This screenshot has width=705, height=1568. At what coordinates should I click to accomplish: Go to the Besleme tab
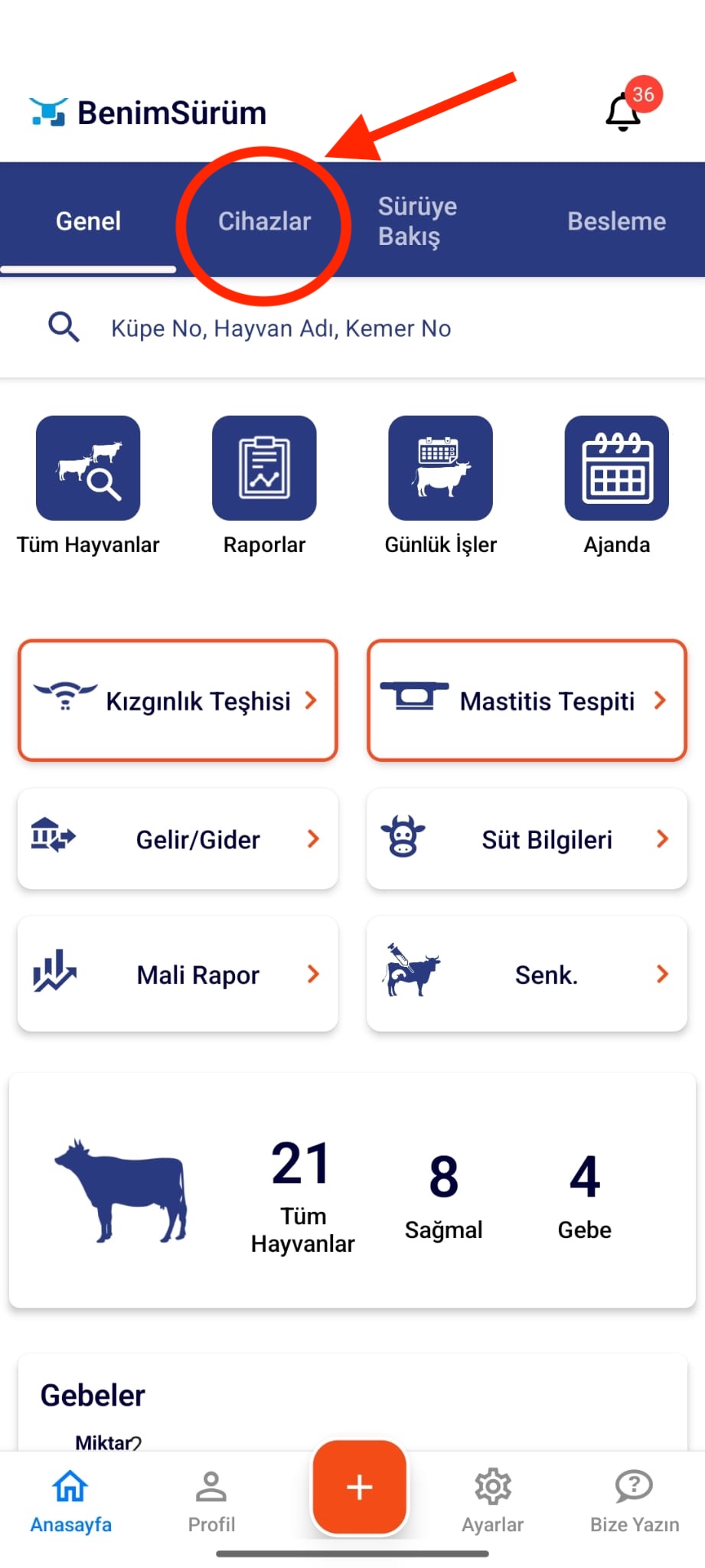[616, 221]
